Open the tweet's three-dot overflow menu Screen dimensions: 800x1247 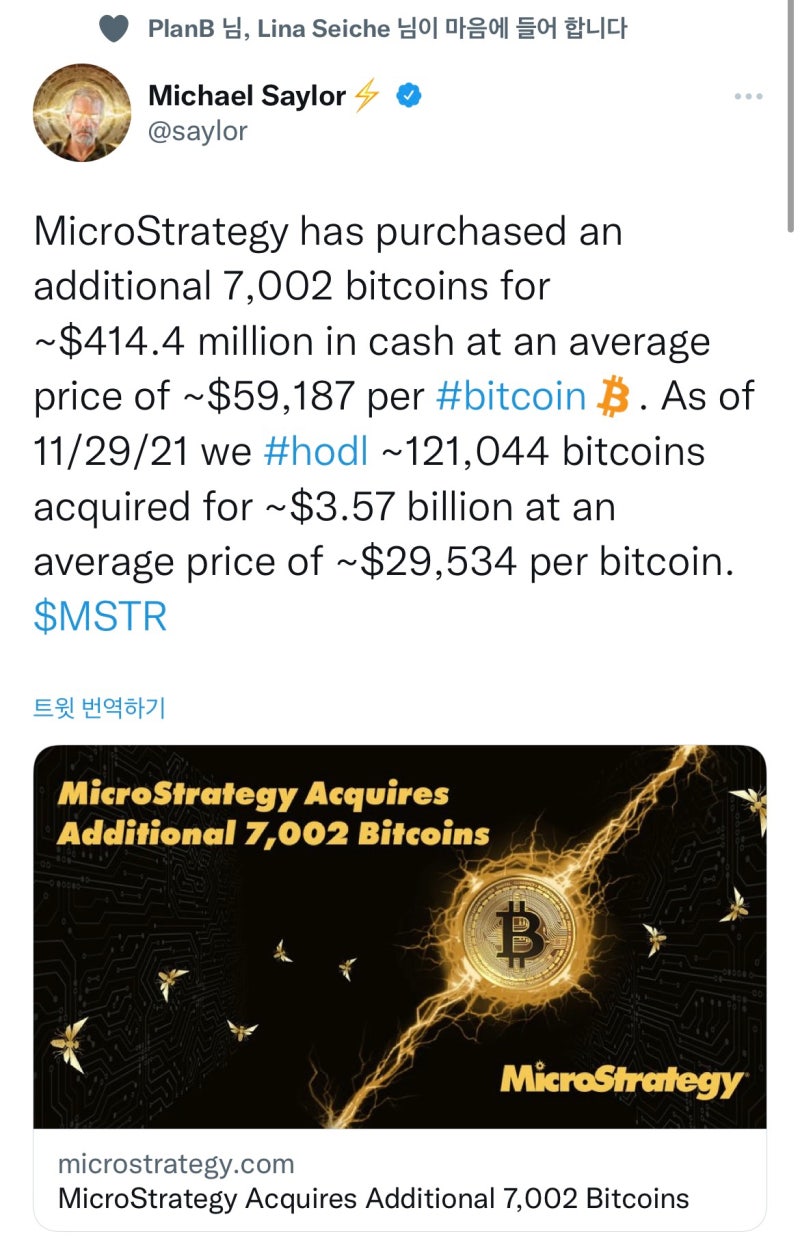pos(748,97)
